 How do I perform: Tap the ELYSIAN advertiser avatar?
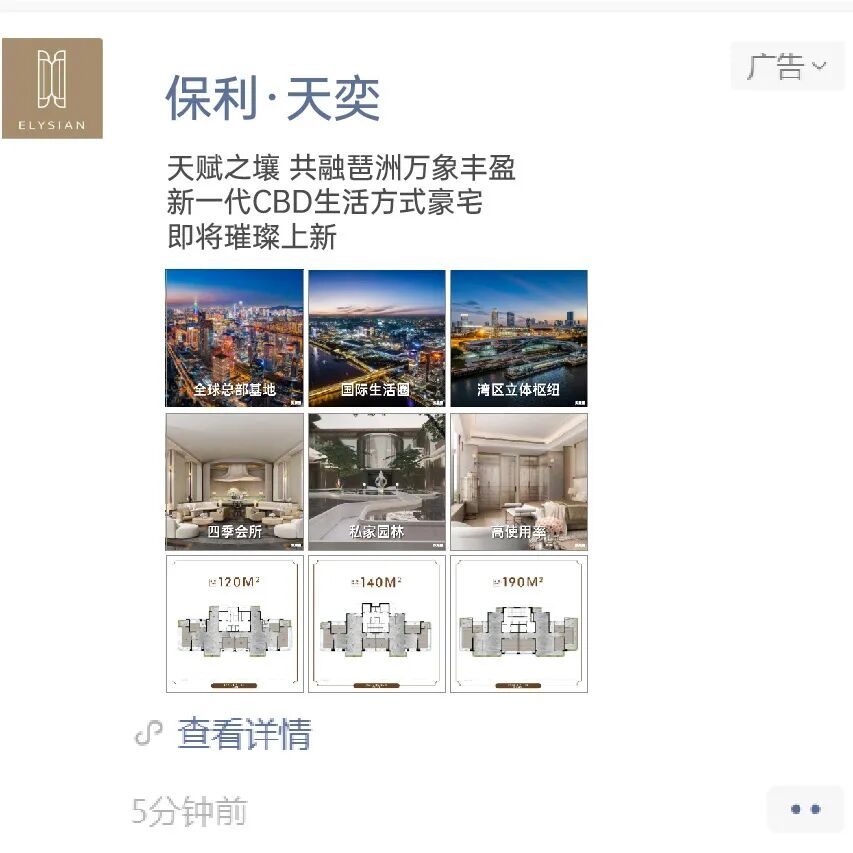point(52,88)
